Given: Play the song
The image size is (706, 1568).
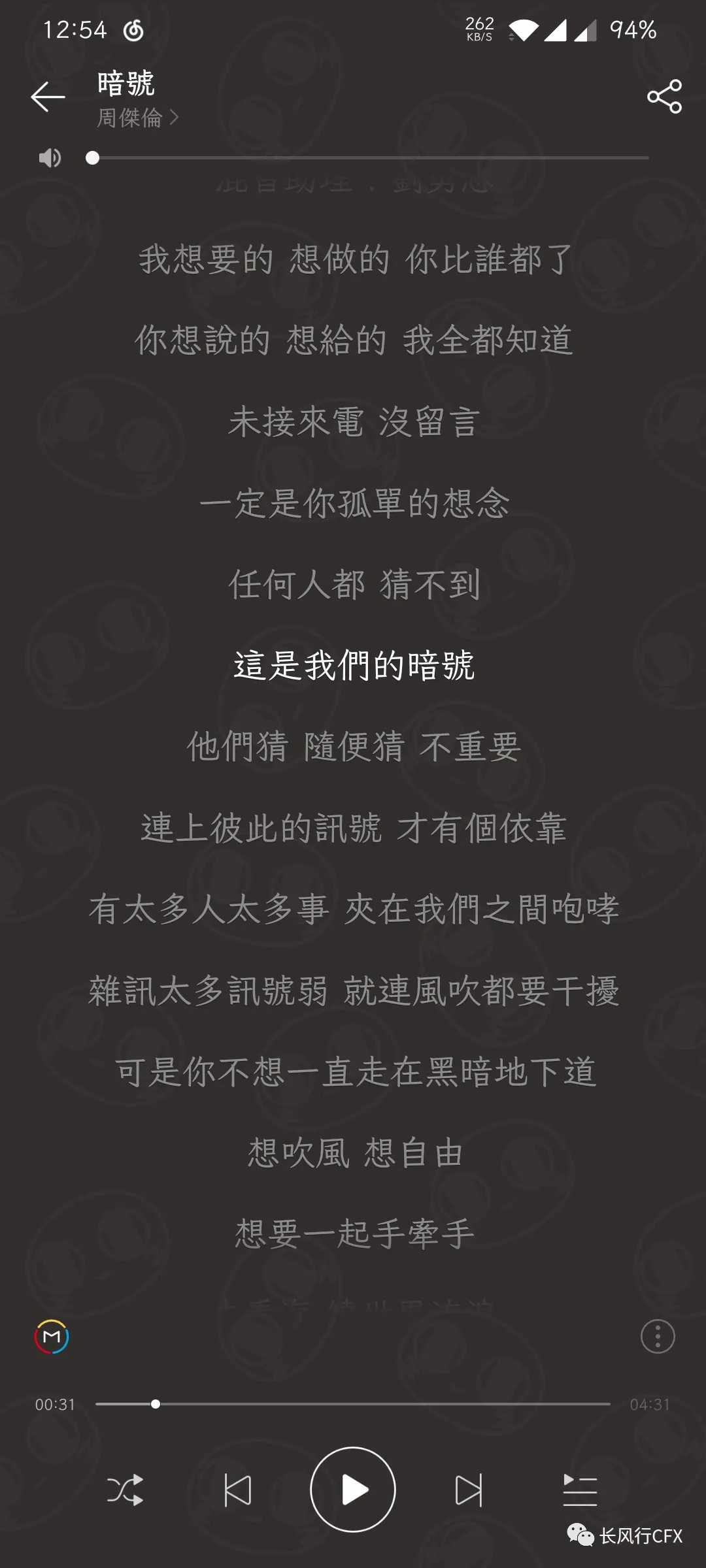Looking at the screenshot, I should [x=353, y=1490].
